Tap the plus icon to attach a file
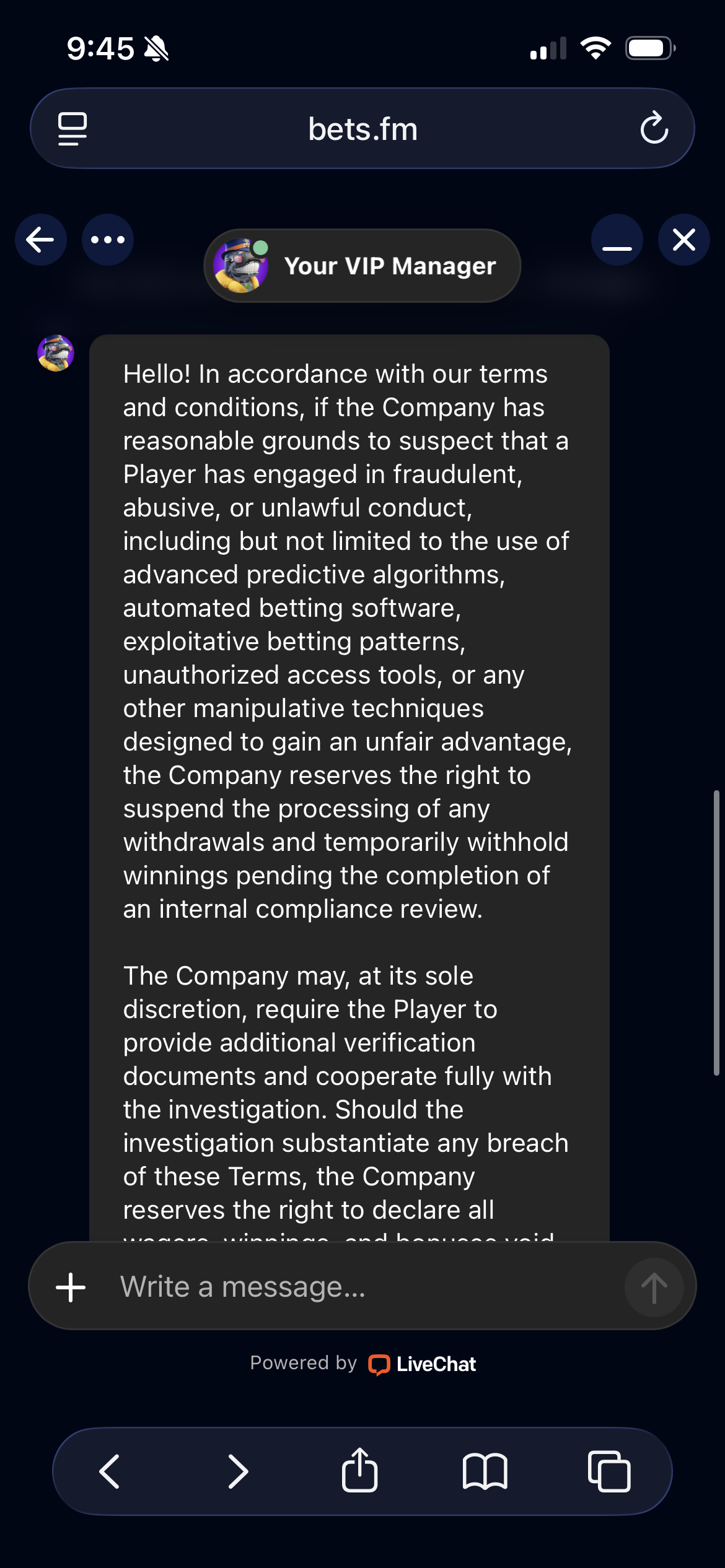This screenshot has width=725, height=1568. (x=71, y=1287)
